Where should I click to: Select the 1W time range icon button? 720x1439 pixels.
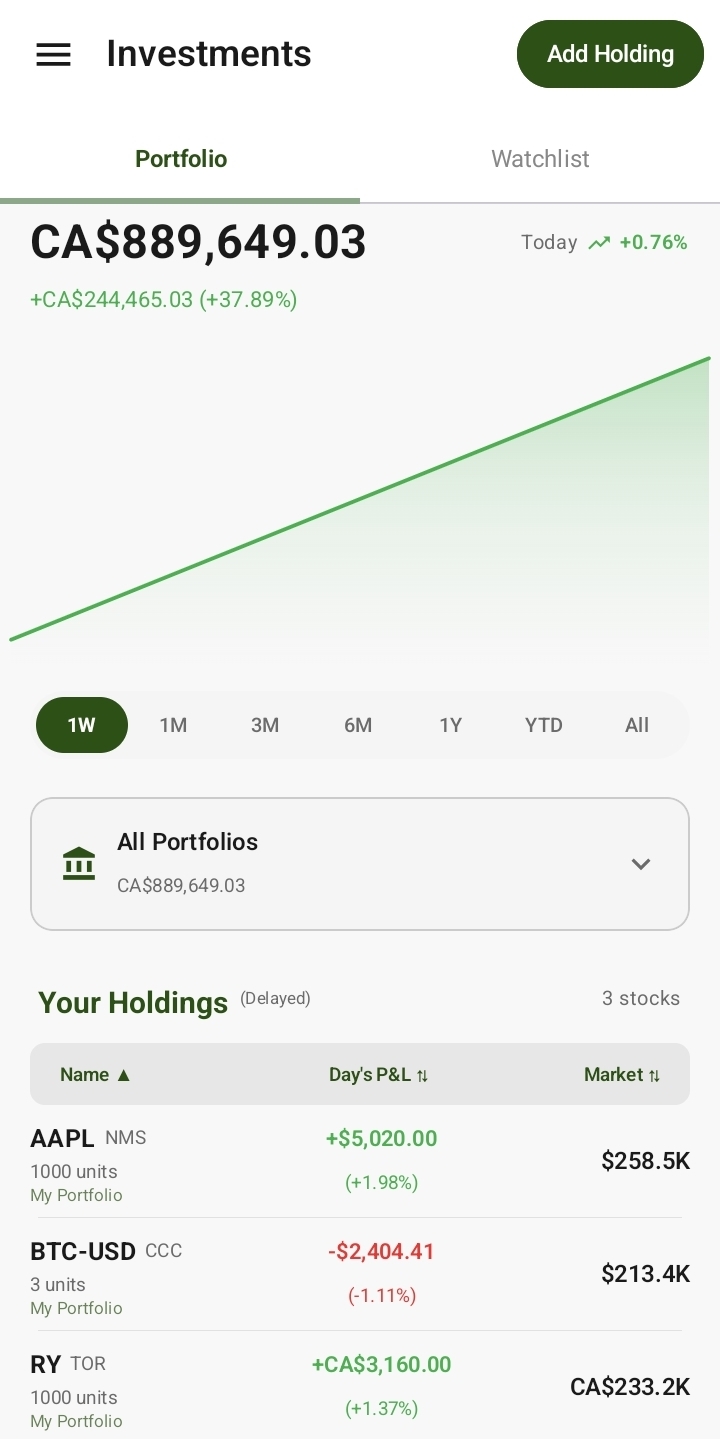(x=81, y=724)
